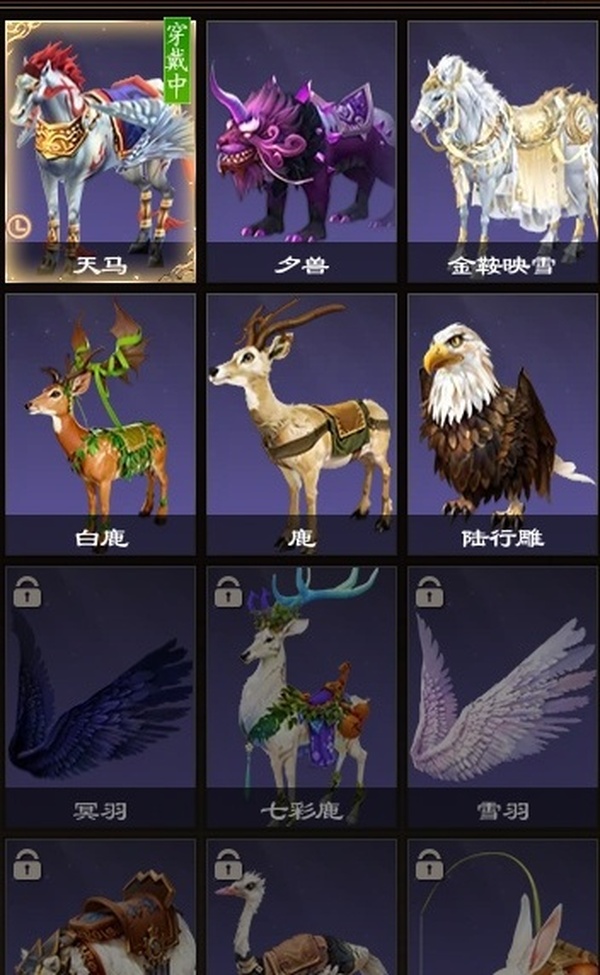The height and width of the screenshot is (975, 600).
Task: Choose the purple 夕兽 mount
Action: pos(301,150)
